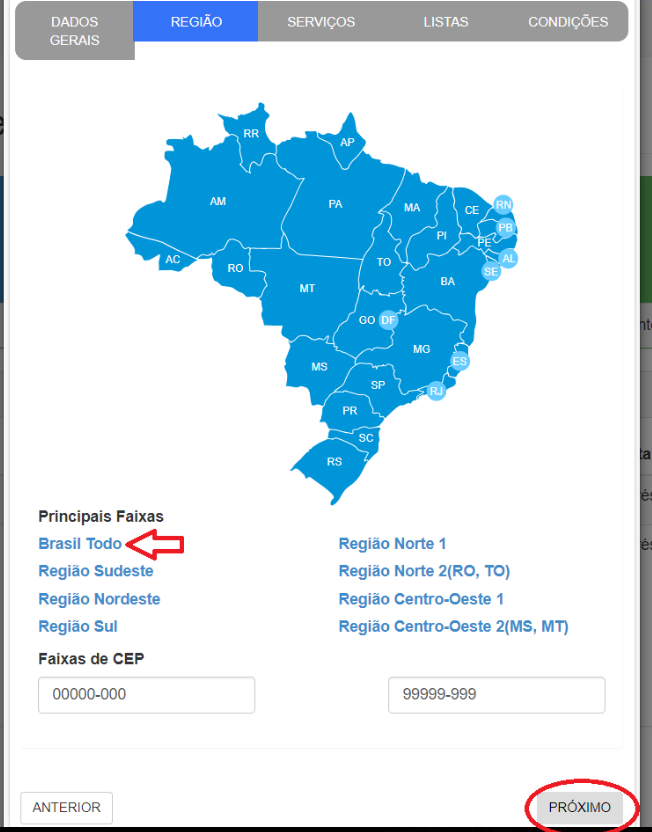Select Região Sudeste link
Image resolution: width=652 pixels, height=832 pixels.
point(96,571)
